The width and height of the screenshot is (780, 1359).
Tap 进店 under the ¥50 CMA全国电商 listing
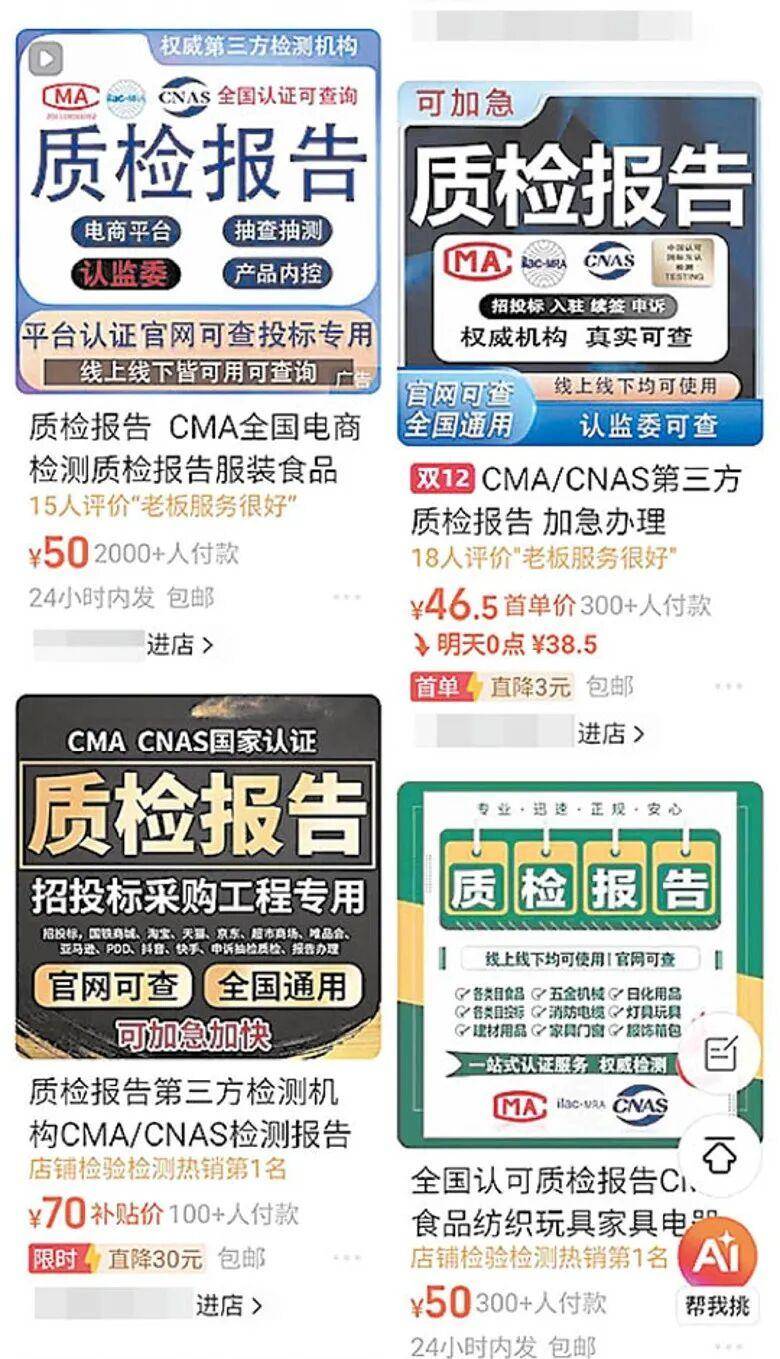180,645
